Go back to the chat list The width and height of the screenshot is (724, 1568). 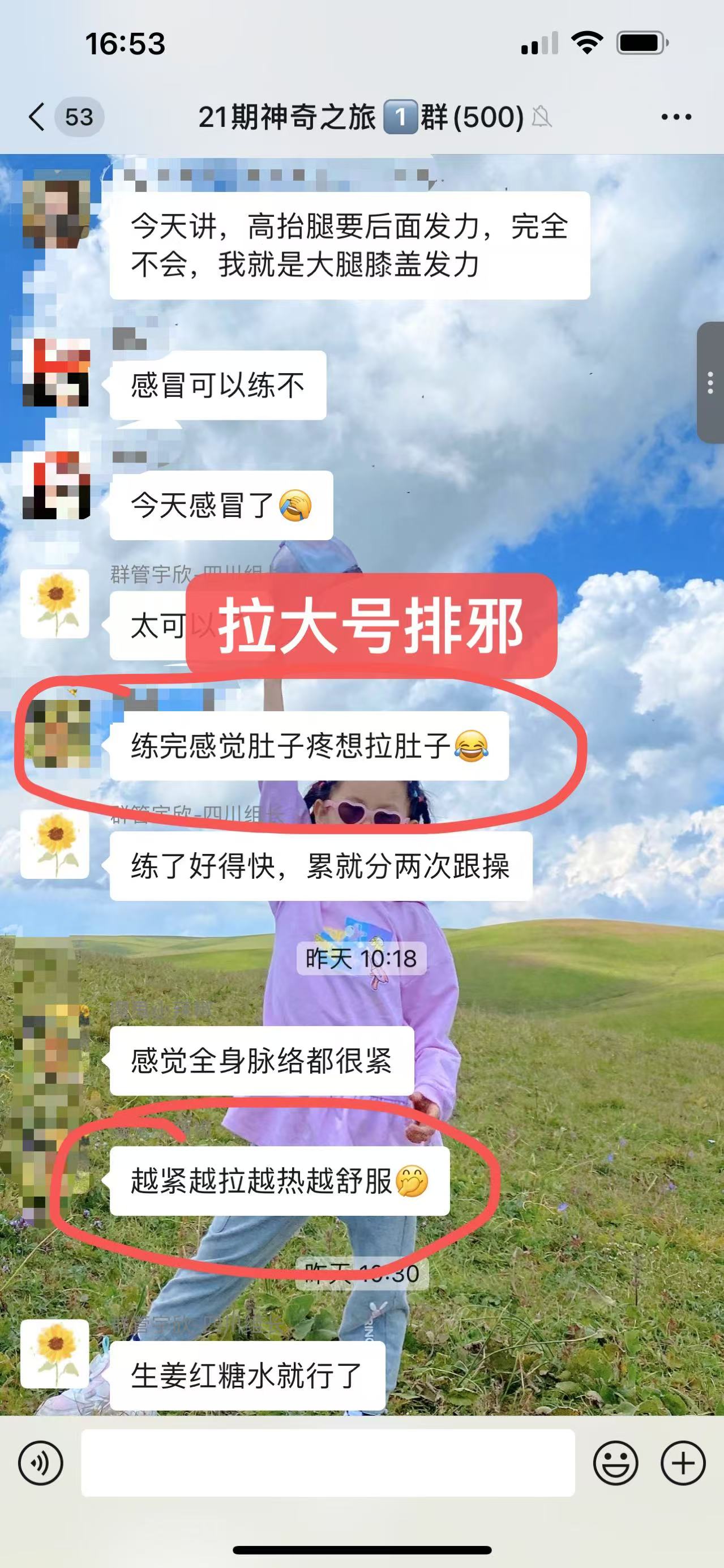pyautogui.click(x=38, y=116)
